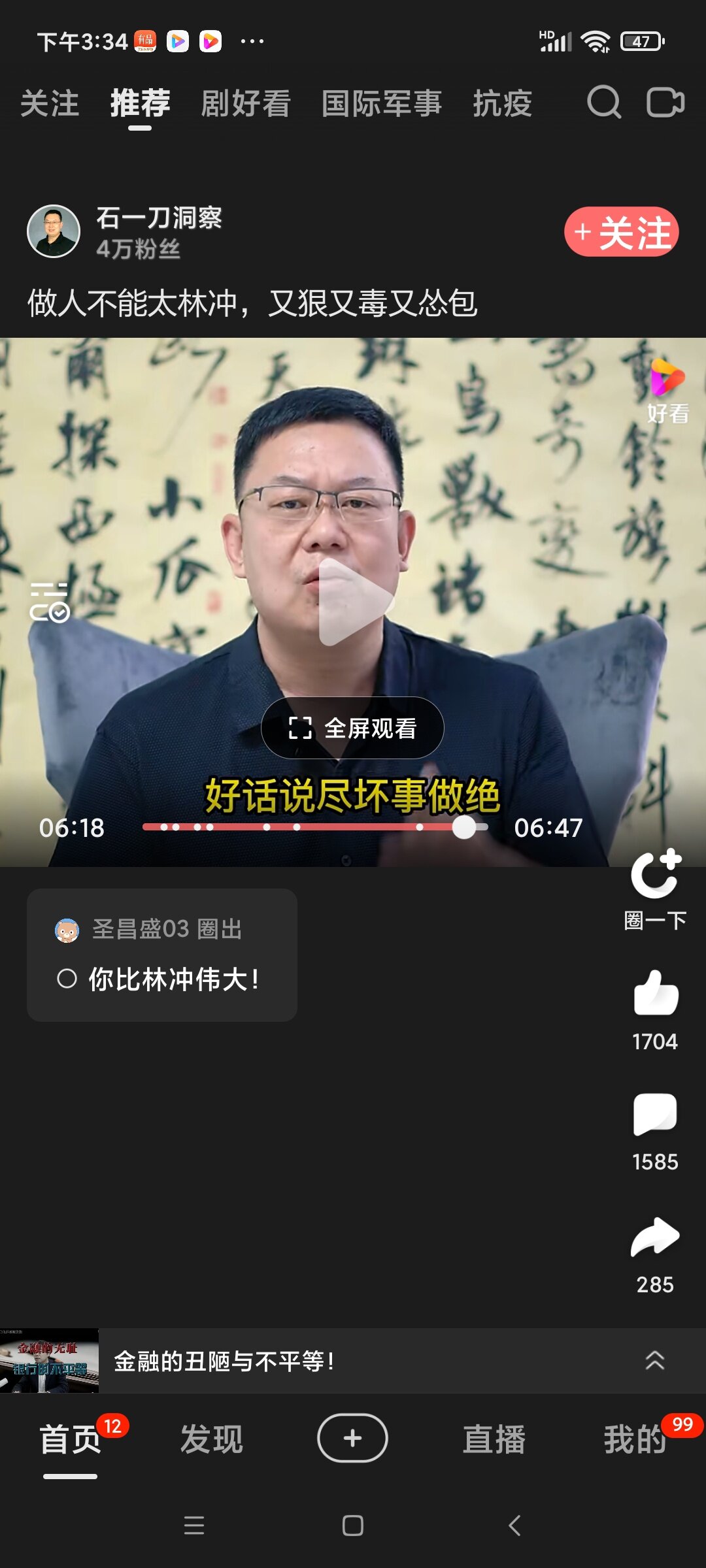Switch to the 剧好看 tab
The height and width of the screenshot is (1568, 706).
(245, 104)
